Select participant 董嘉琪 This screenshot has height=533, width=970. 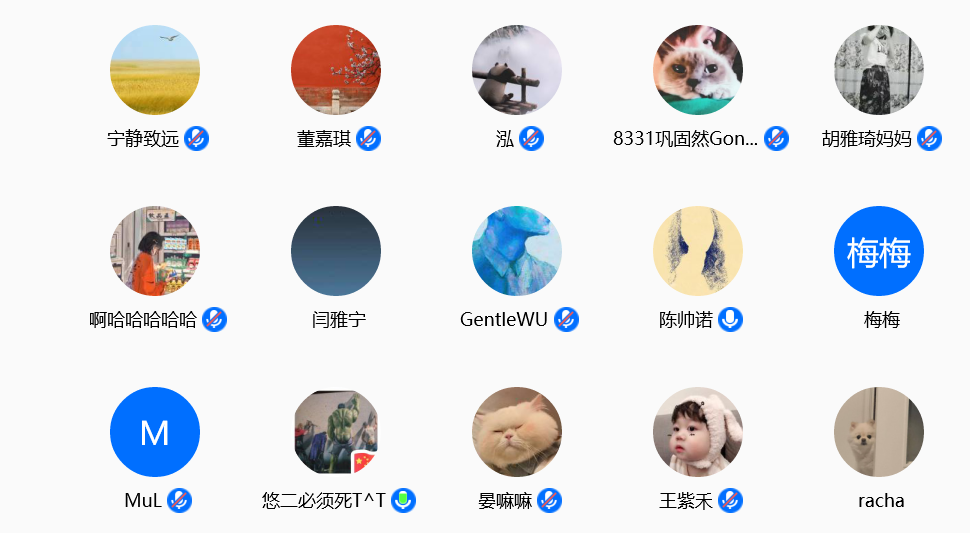[x=336, y=70]
